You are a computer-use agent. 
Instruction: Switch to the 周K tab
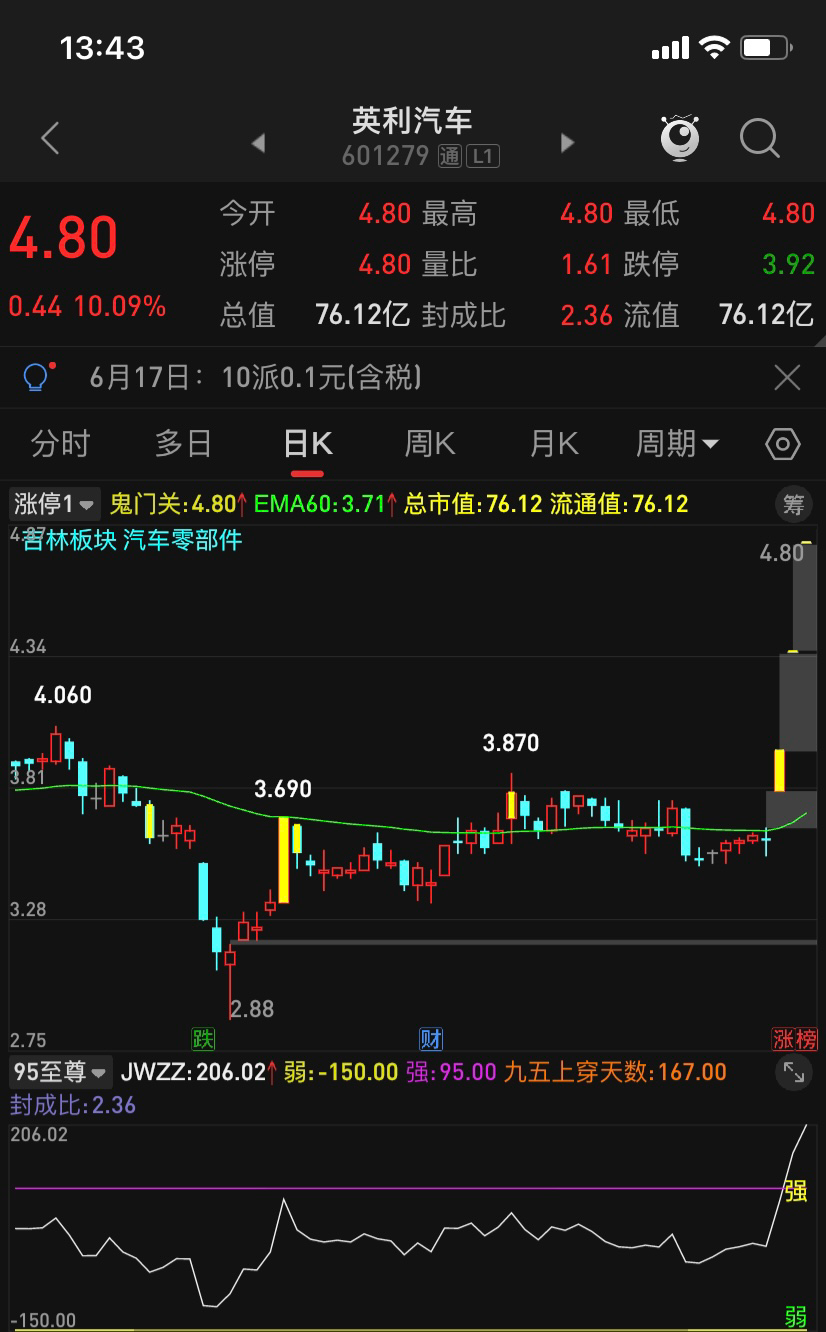click(430, 444)
